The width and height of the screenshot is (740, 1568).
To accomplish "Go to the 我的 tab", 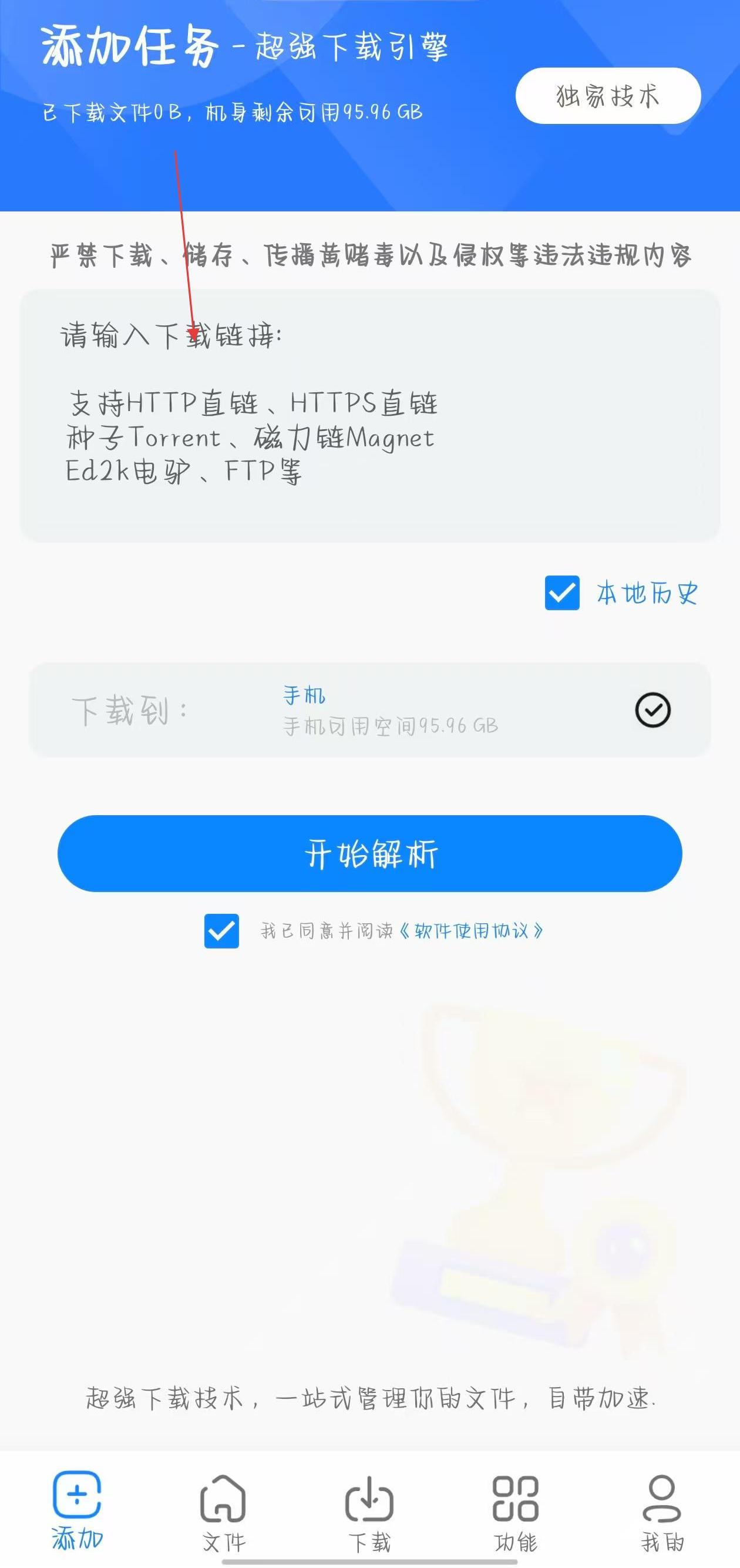I will tap(662, 1512).
